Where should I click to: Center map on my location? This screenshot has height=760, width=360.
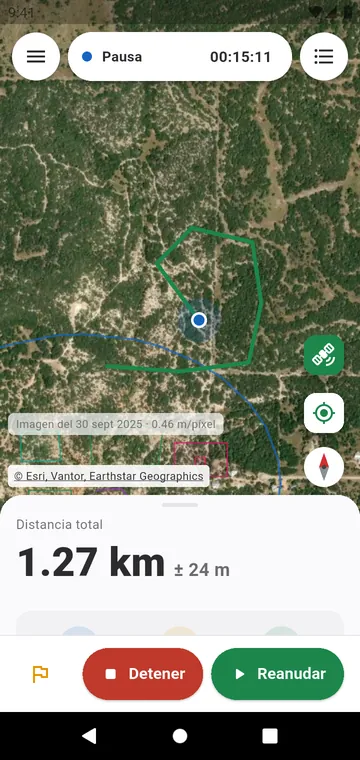[324, 413]
